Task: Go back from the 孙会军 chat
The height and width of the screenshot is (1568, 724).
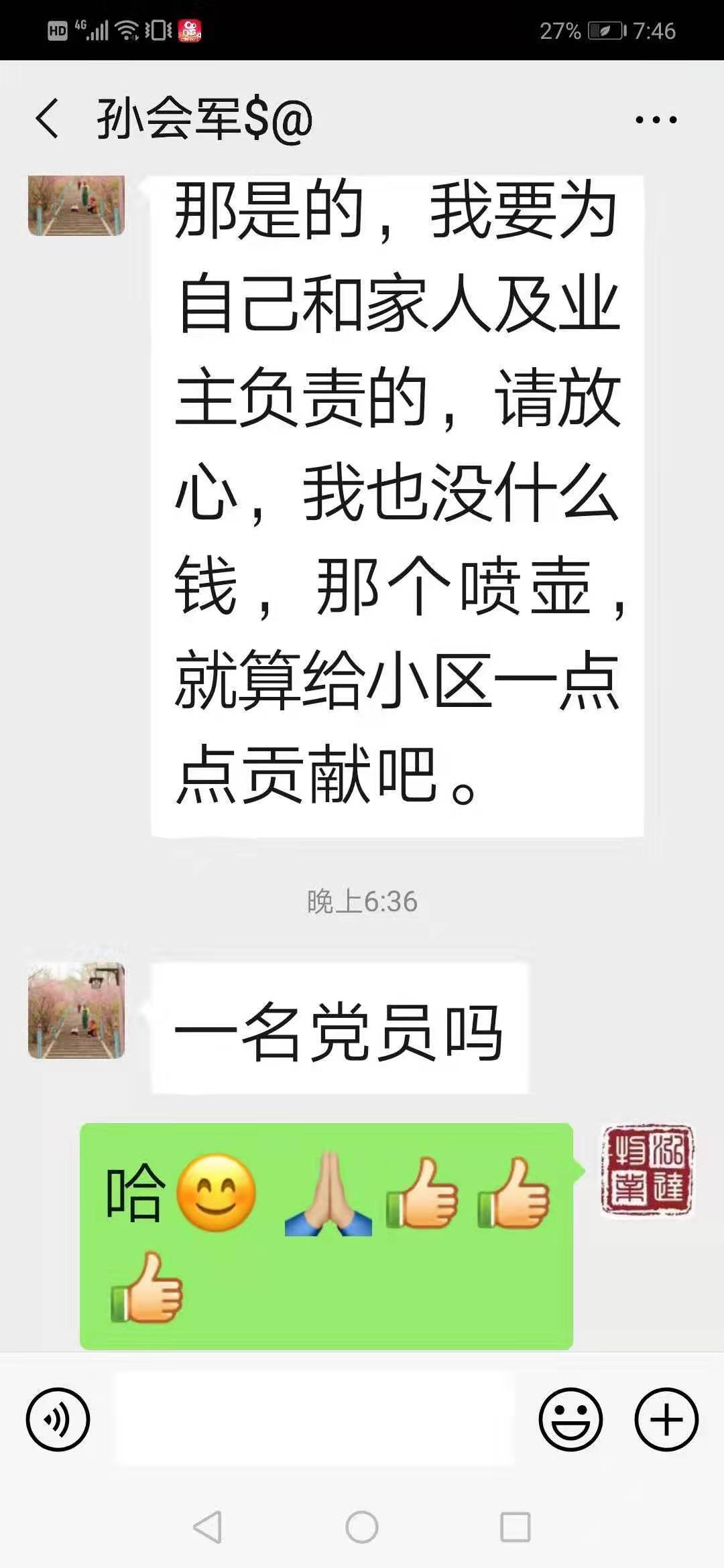Action: [x=47, y=119]
